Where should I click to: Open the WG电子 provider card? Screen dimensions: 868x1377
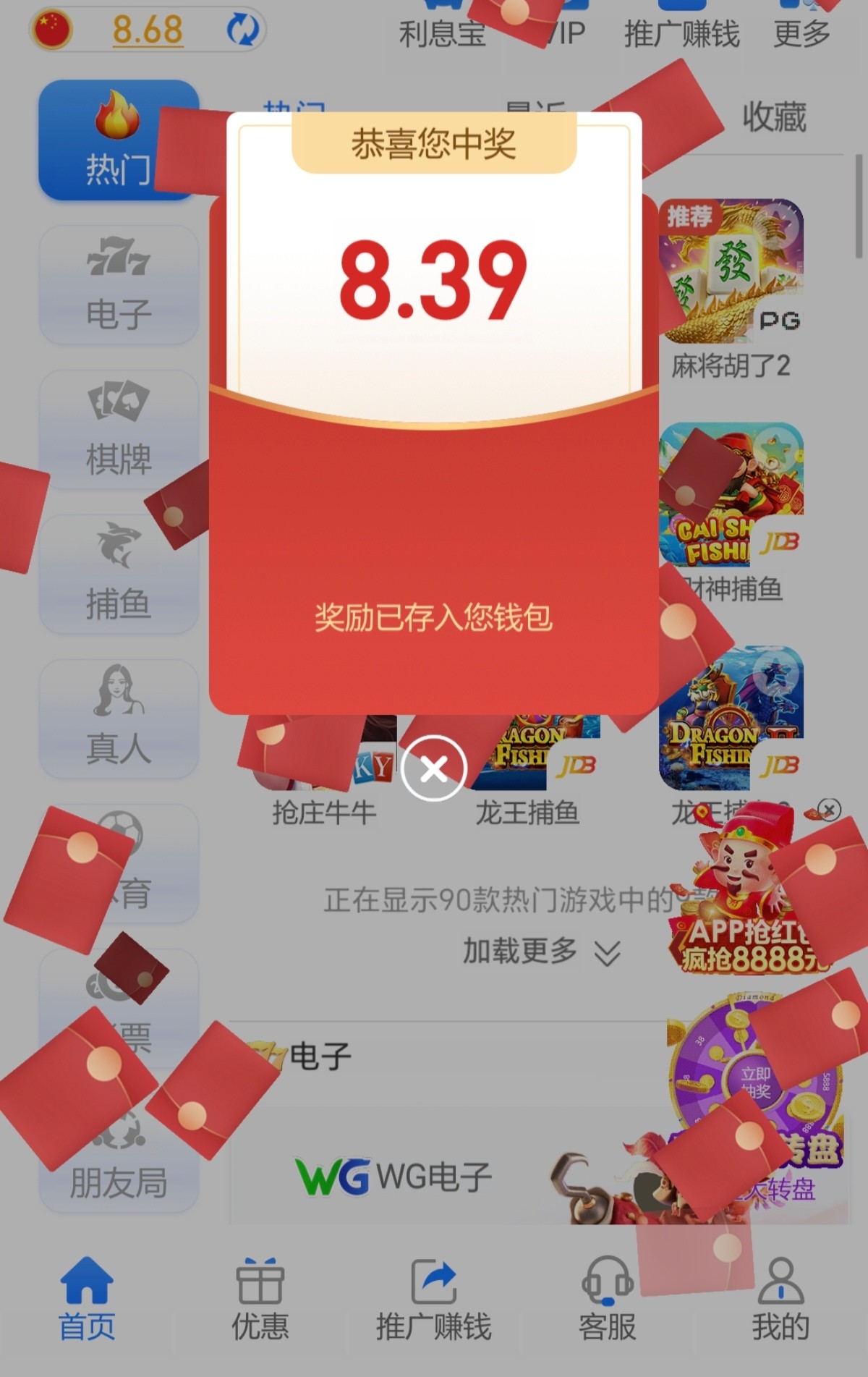[394, 1177]
